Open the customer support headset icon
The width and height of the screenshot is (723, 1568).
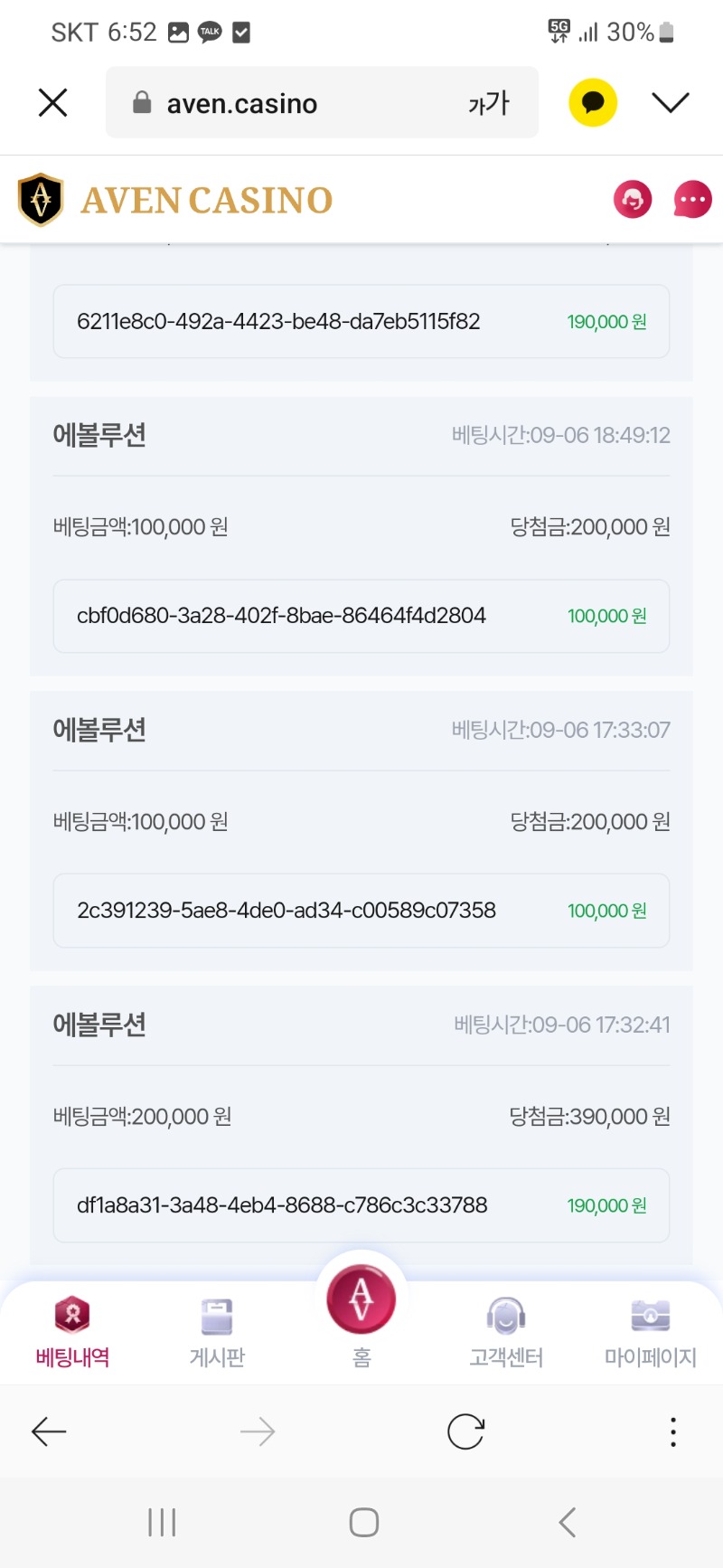click(x=633, y=199)
